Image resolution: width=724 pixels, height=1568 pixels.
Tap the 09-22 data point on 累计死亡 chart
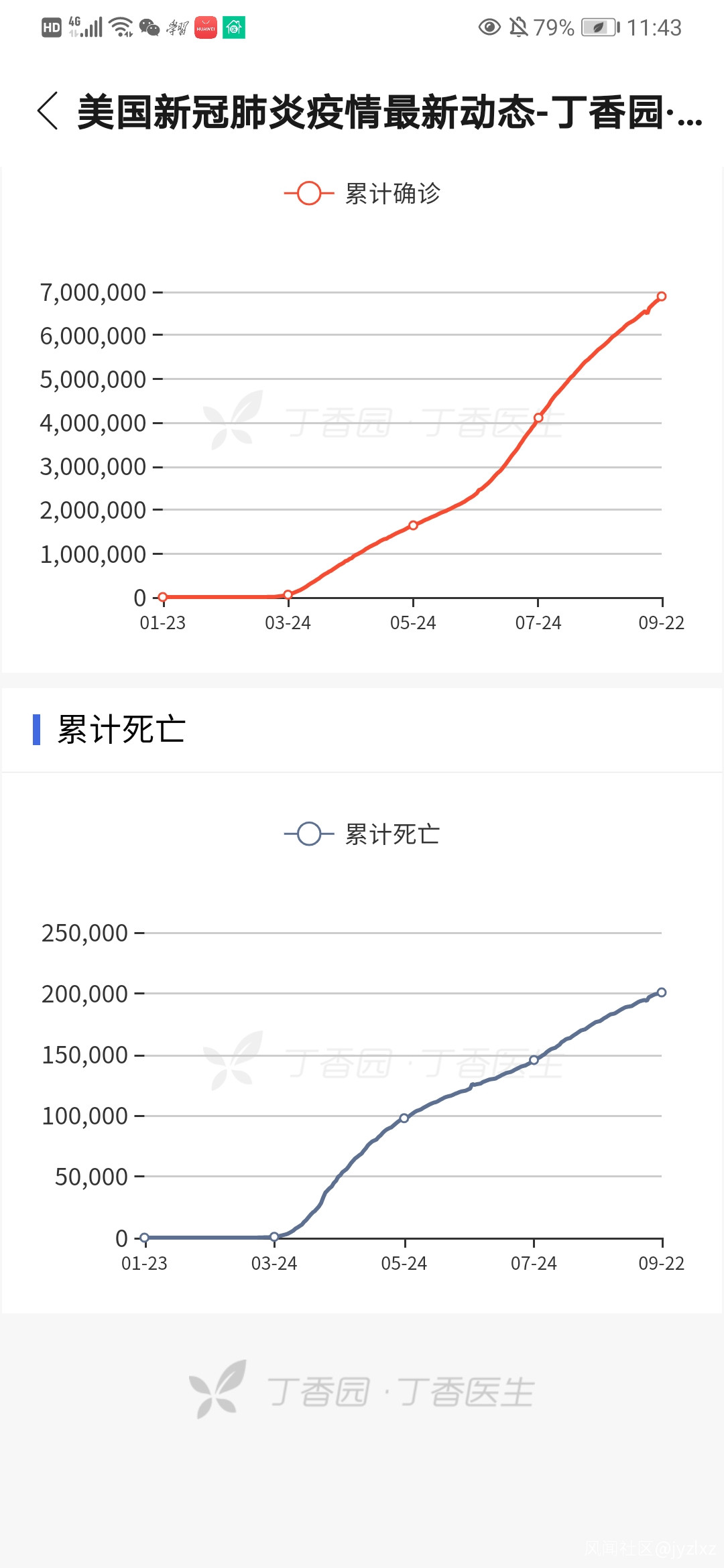(661, 992)
